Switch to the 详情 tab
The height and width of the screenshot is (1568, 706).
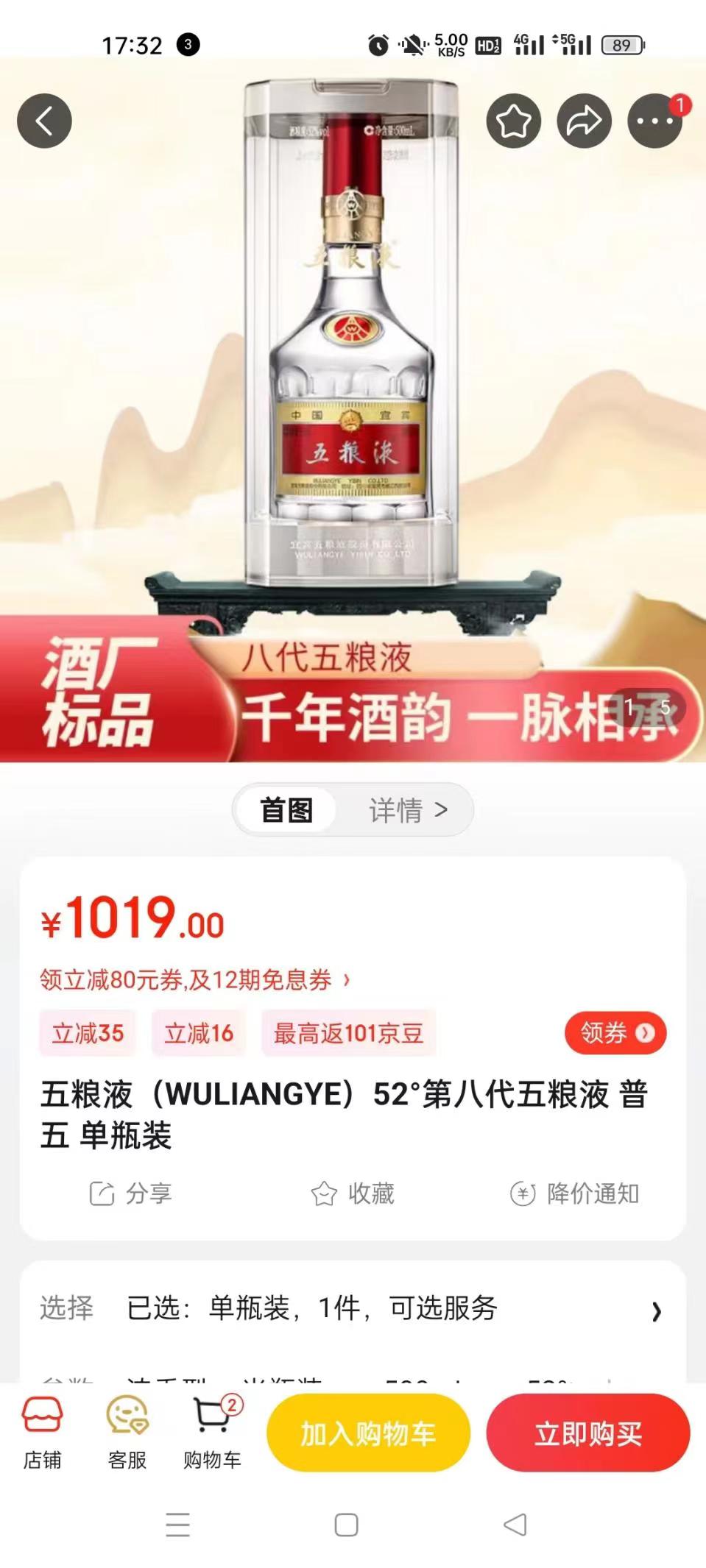point(407,810)
